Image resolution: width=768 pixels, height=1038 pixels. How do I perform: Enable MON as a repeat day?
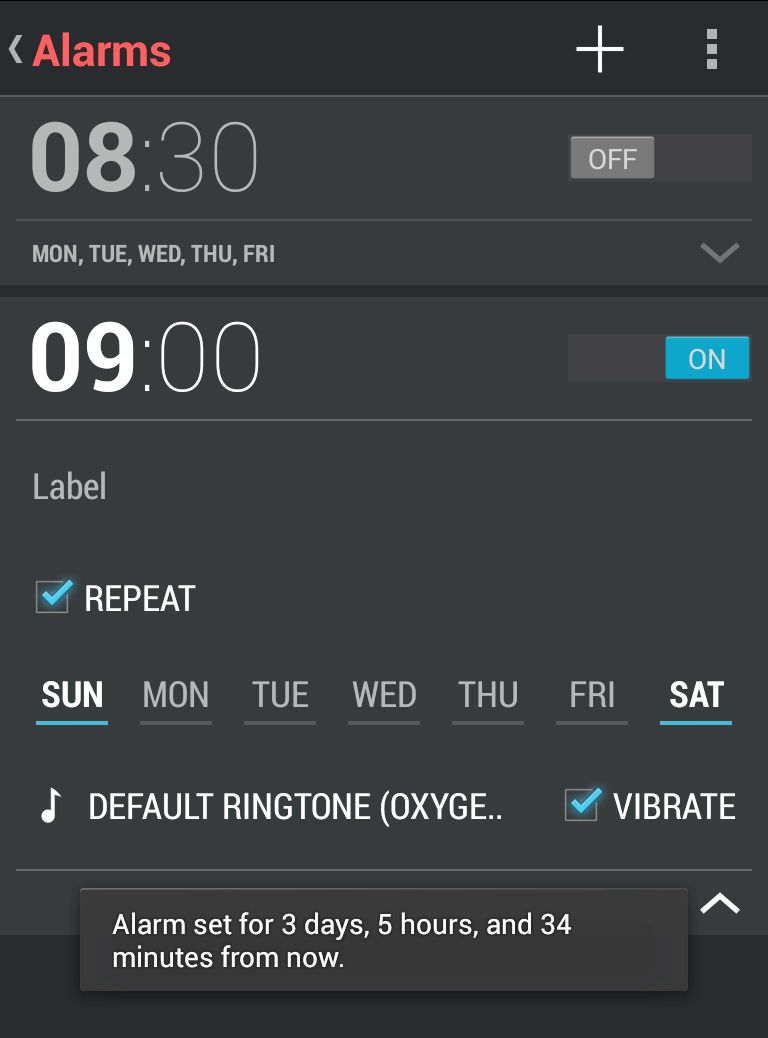click(x=176, y=695)
